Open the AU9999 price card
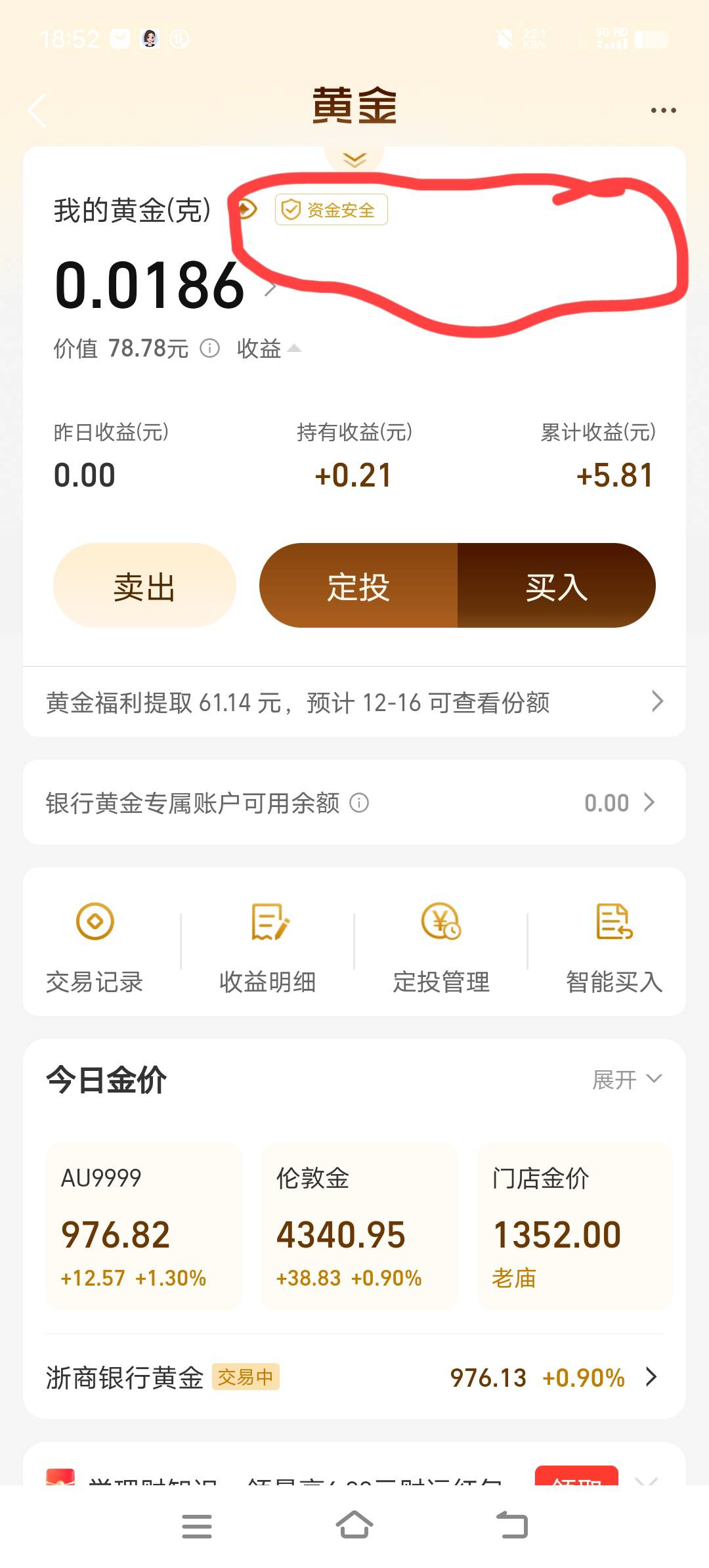The height and width of the screenshot is (1568, 709). pyautogui.click(x=144, y=1226)
